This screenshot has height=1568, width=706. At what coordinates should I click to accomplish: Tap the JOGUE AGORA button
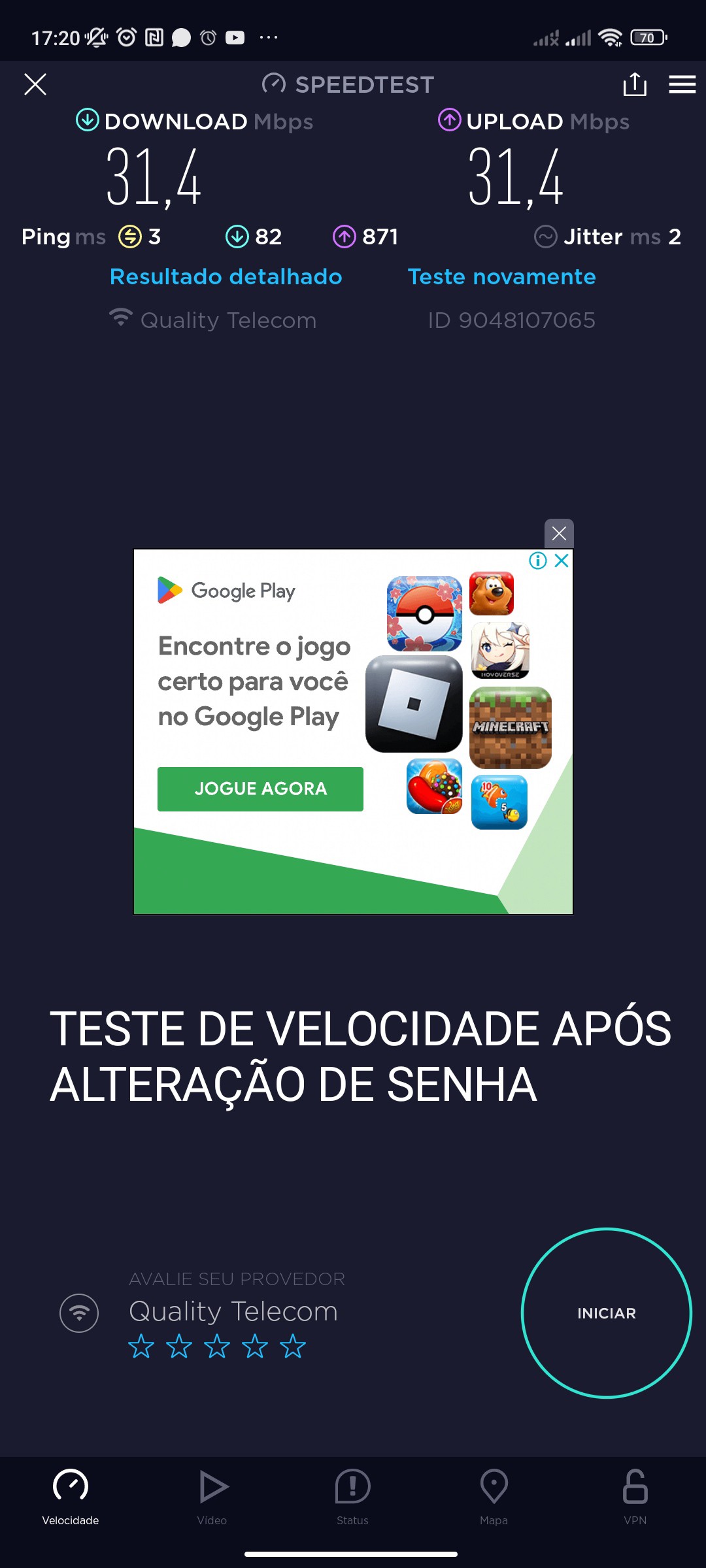pos(260,789)
